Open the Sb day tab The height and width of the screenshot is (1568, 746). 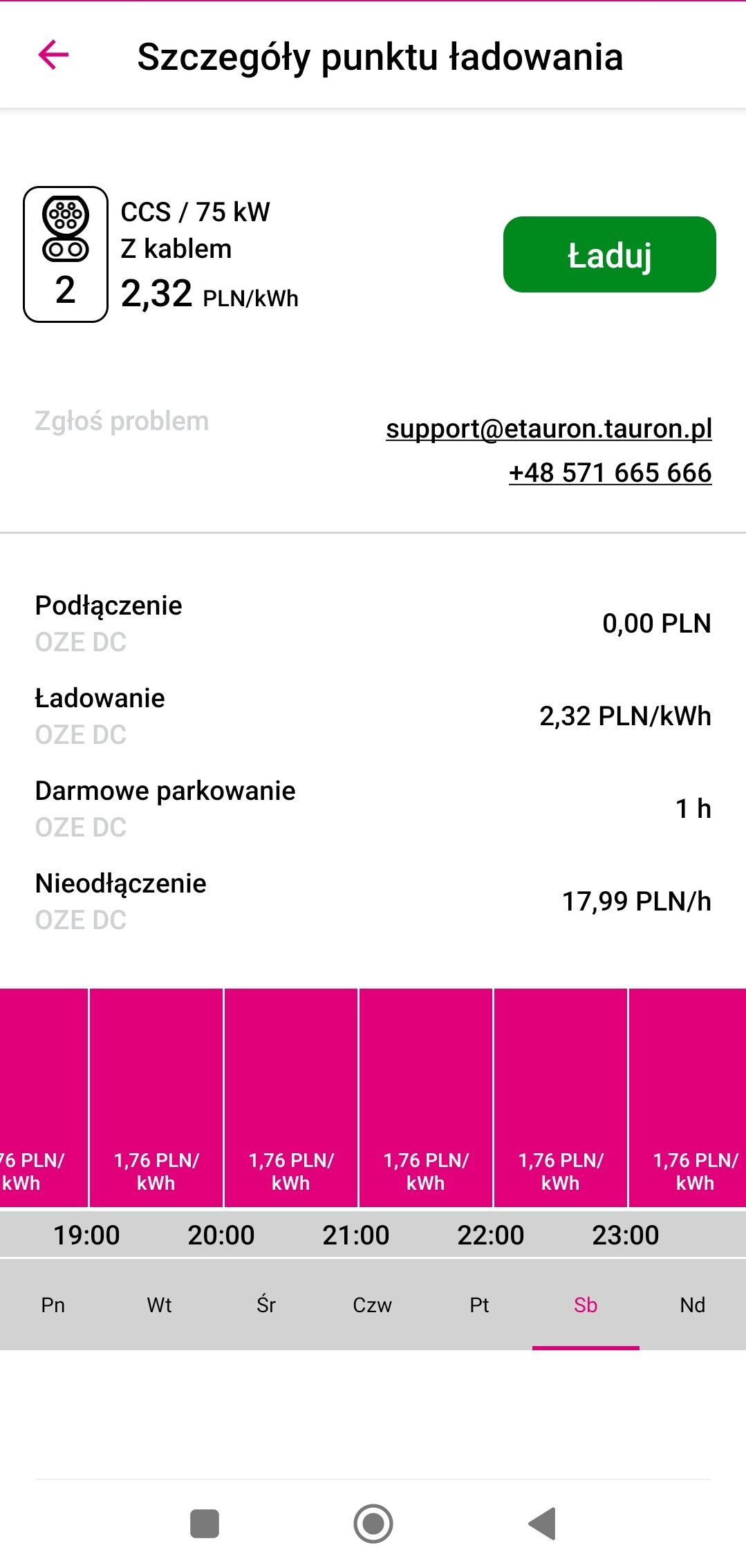586,1305
